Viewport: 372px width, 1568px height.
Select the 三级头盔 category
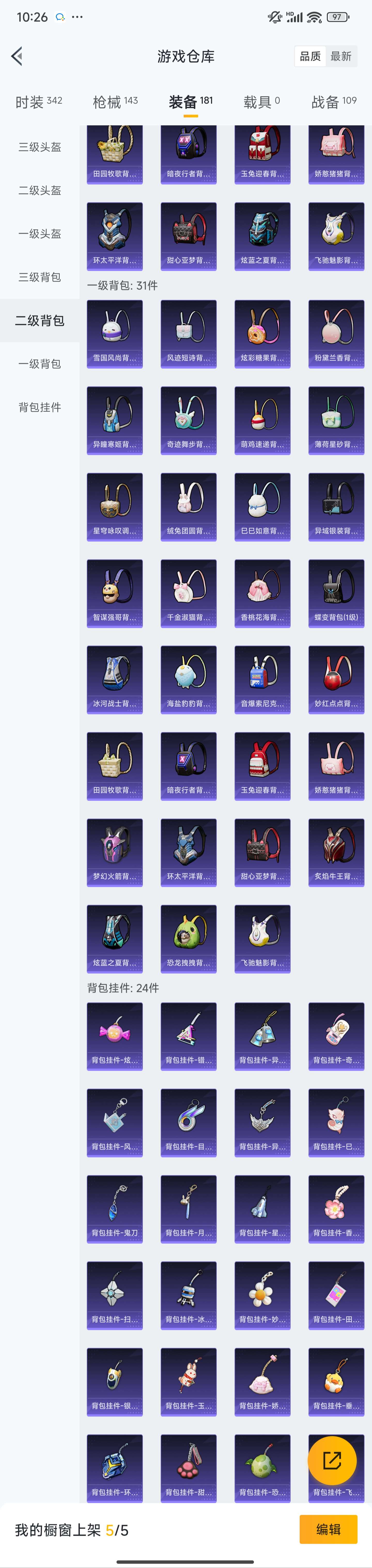pyautogui.click(x=40, y=147)
